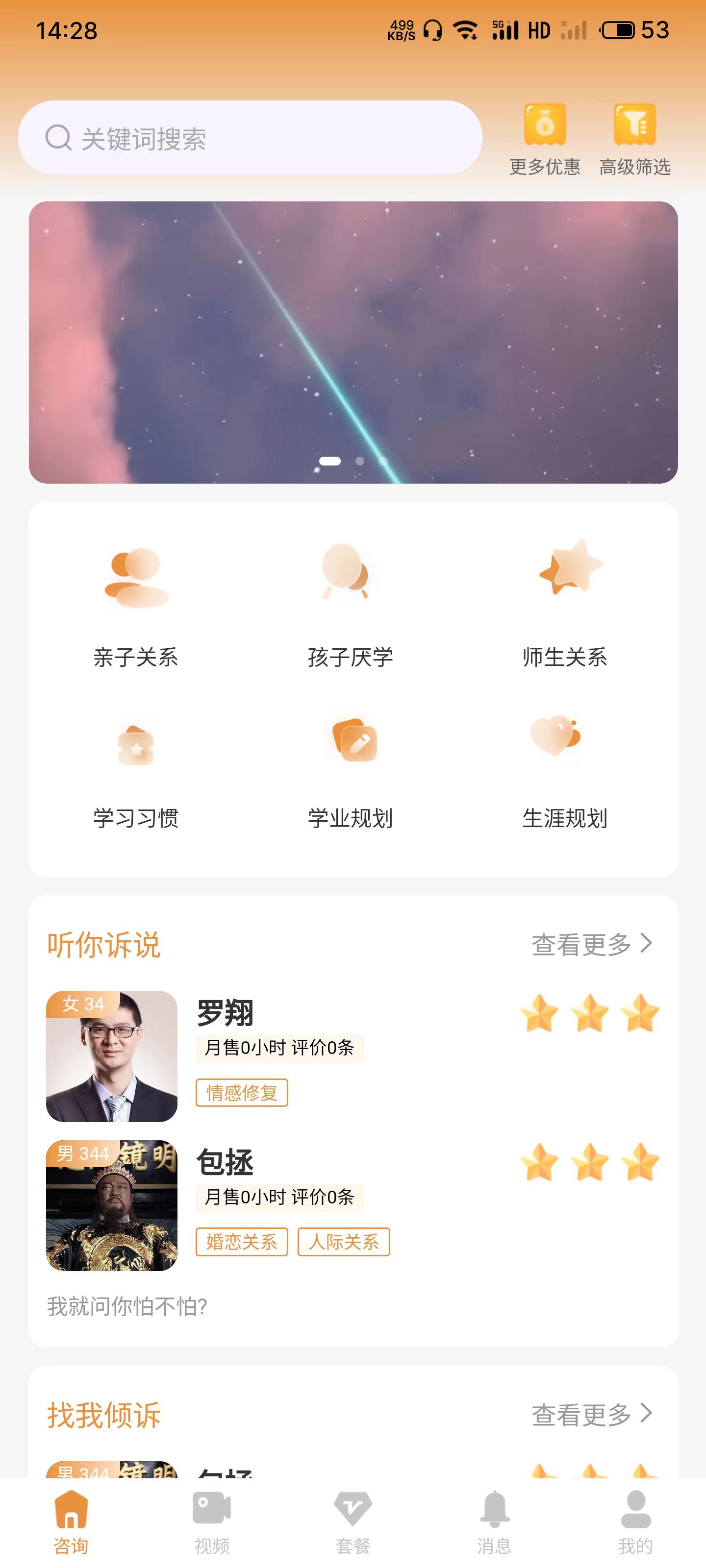Switch to the 套餐 tab
This screenshot has width=706, height=1568.
pyautogui.click(x=353, y=1522)
